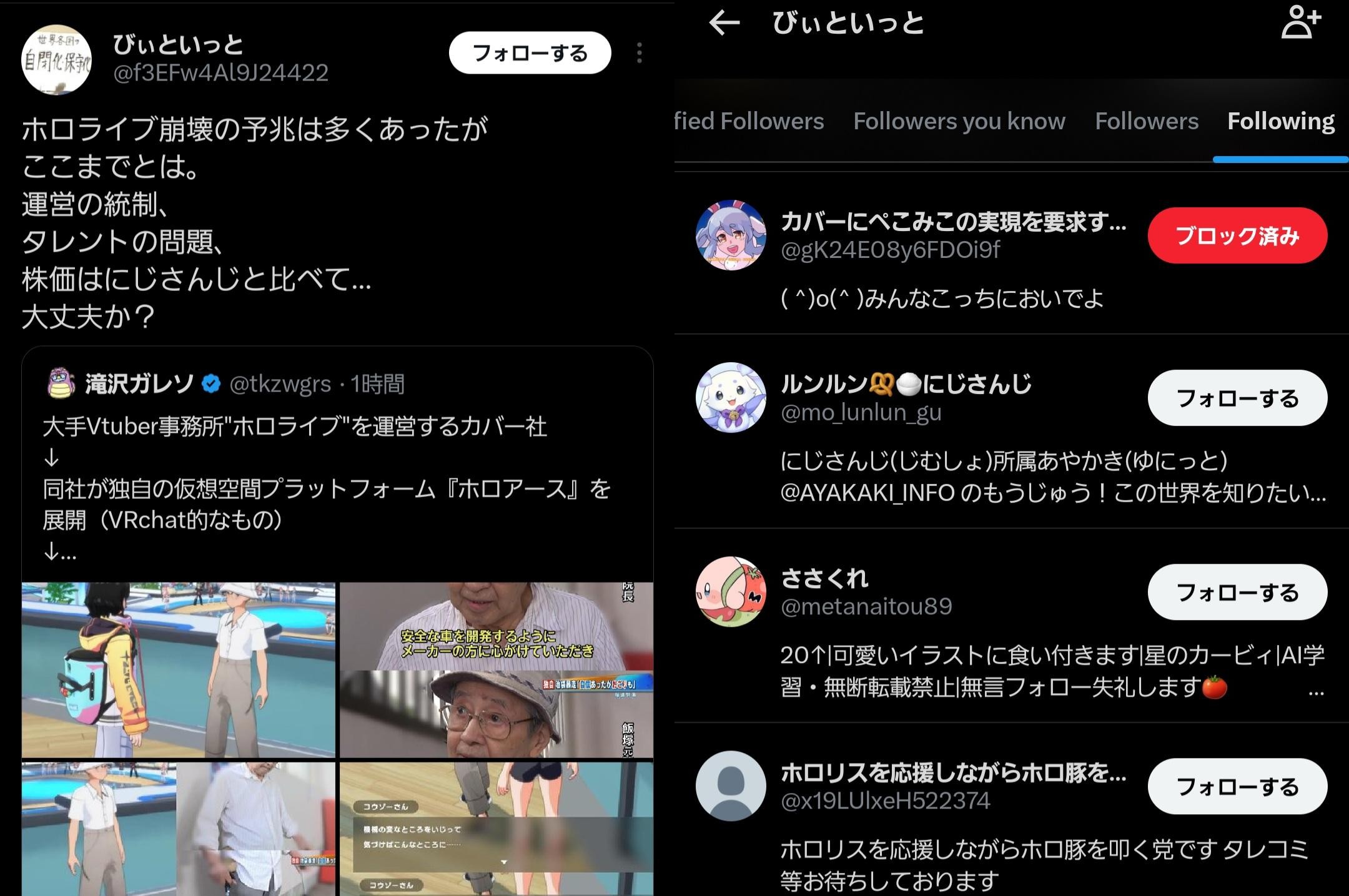Follow the ささくれ account
Screen dimensions: 1349x896
click(1237, 592)
